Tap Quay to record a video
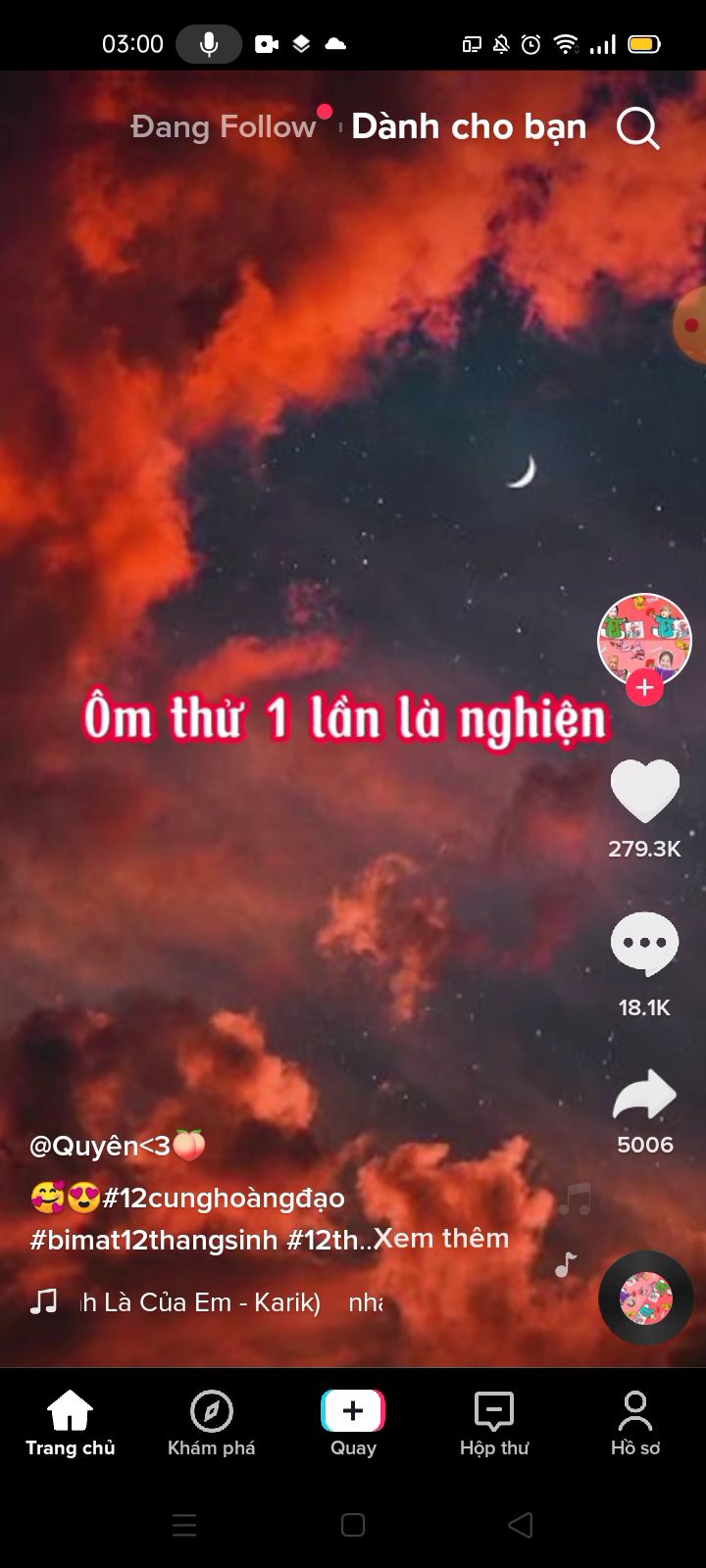The height and width of the screenshot is (1568, 706). click(x=353, y=1424)
